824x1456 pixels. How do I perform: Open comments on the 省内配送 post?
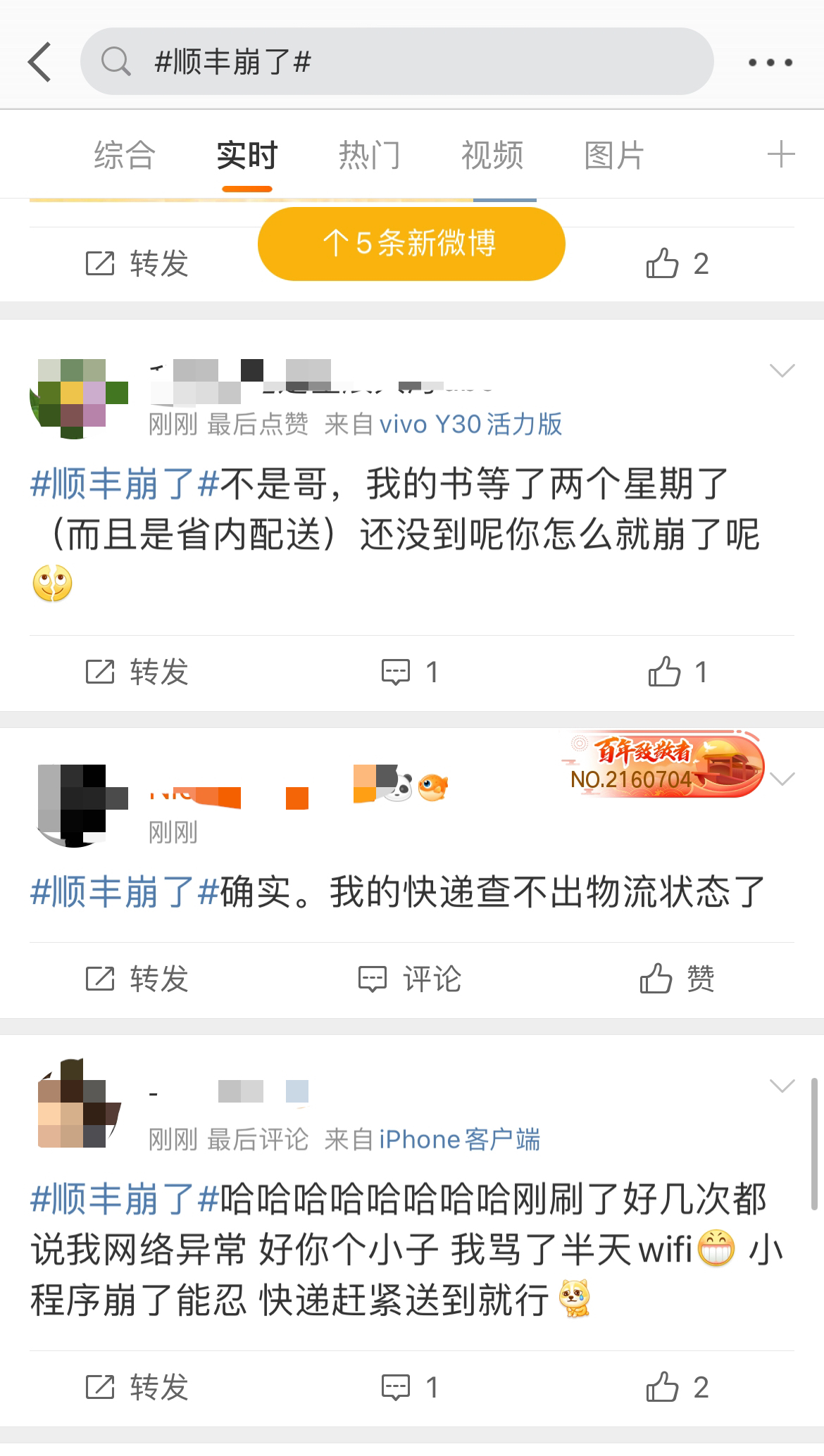[410, 672]
